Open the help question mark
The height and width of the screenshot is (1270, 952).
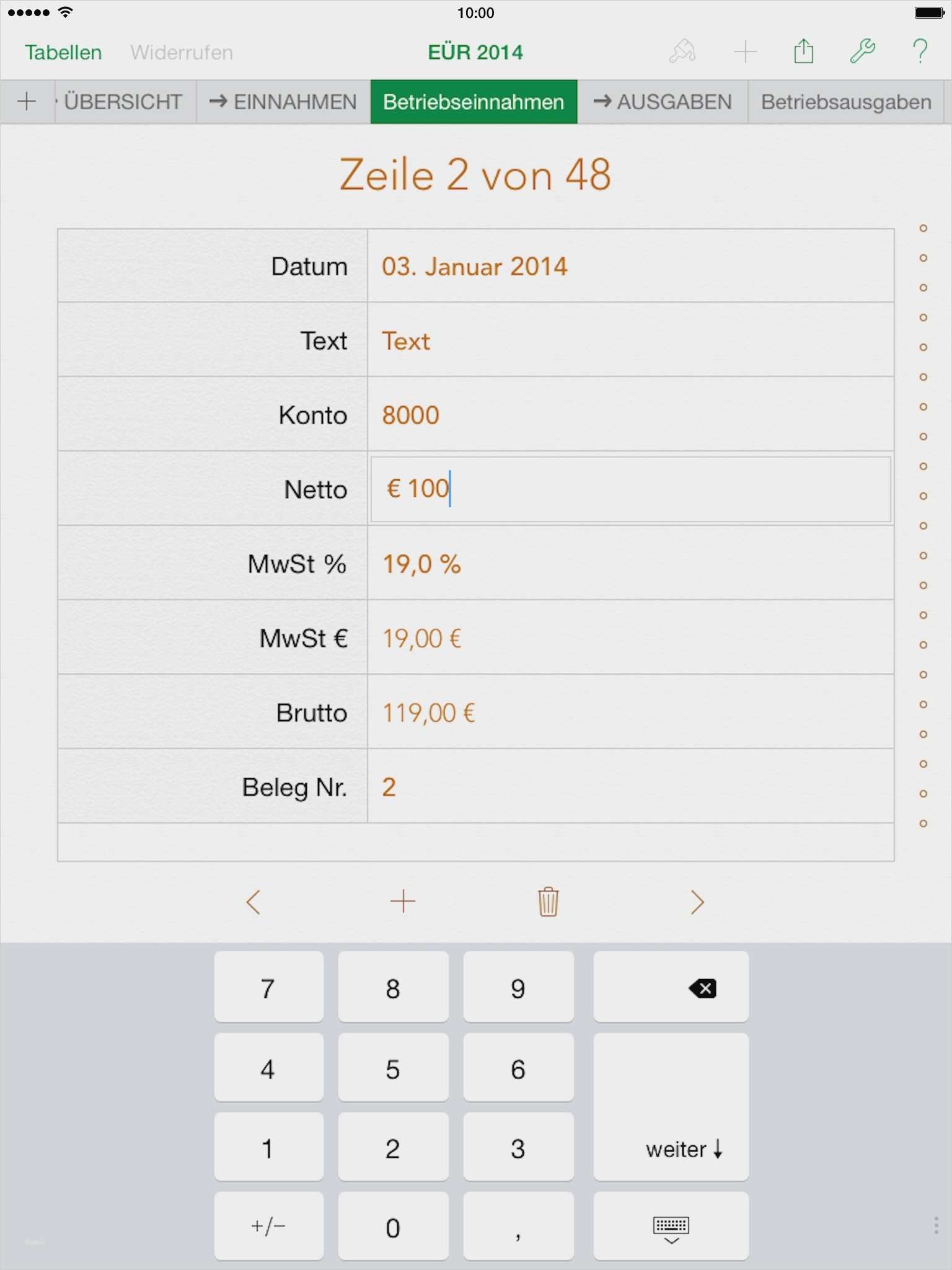[920, 51]
